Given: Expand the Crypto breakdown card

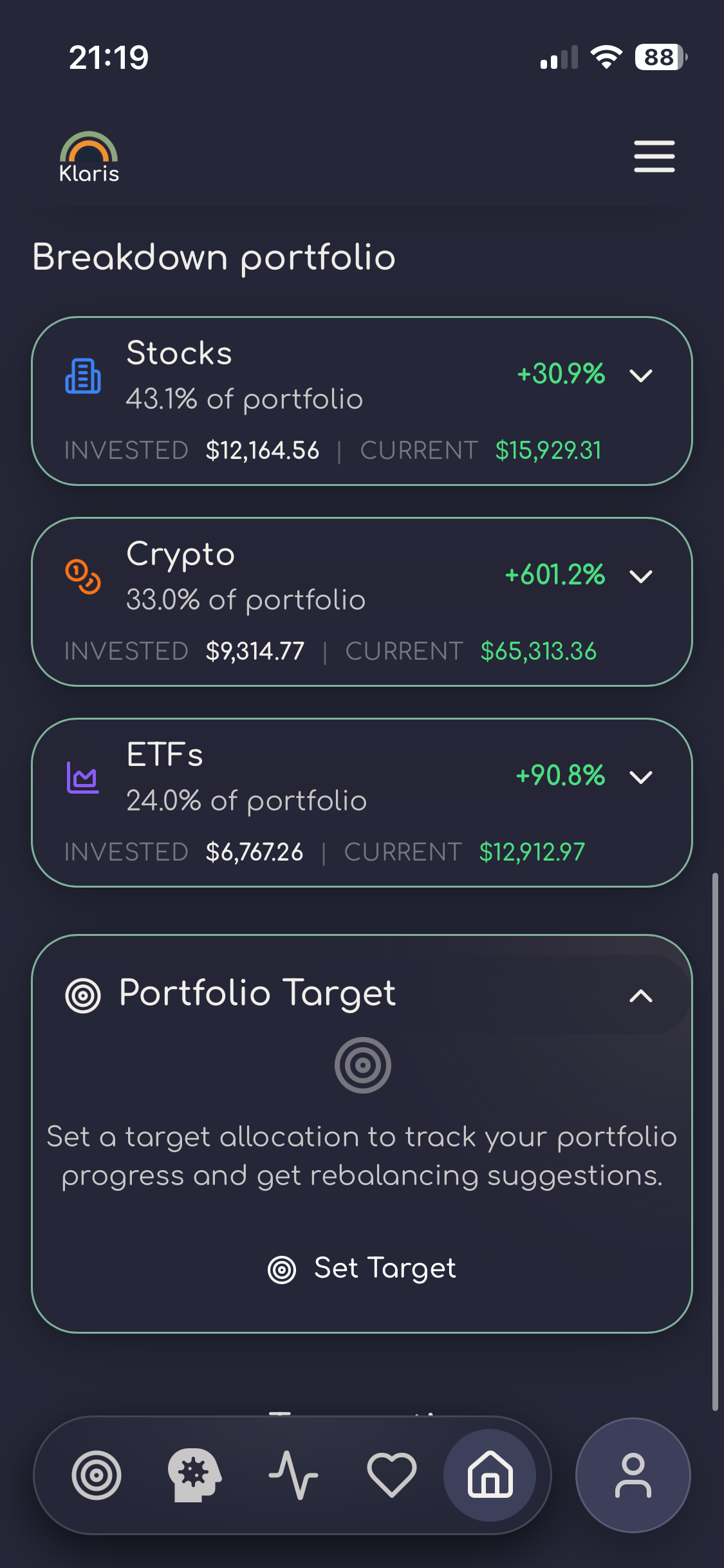Looking at the screenshot, I should click(641, 576).
